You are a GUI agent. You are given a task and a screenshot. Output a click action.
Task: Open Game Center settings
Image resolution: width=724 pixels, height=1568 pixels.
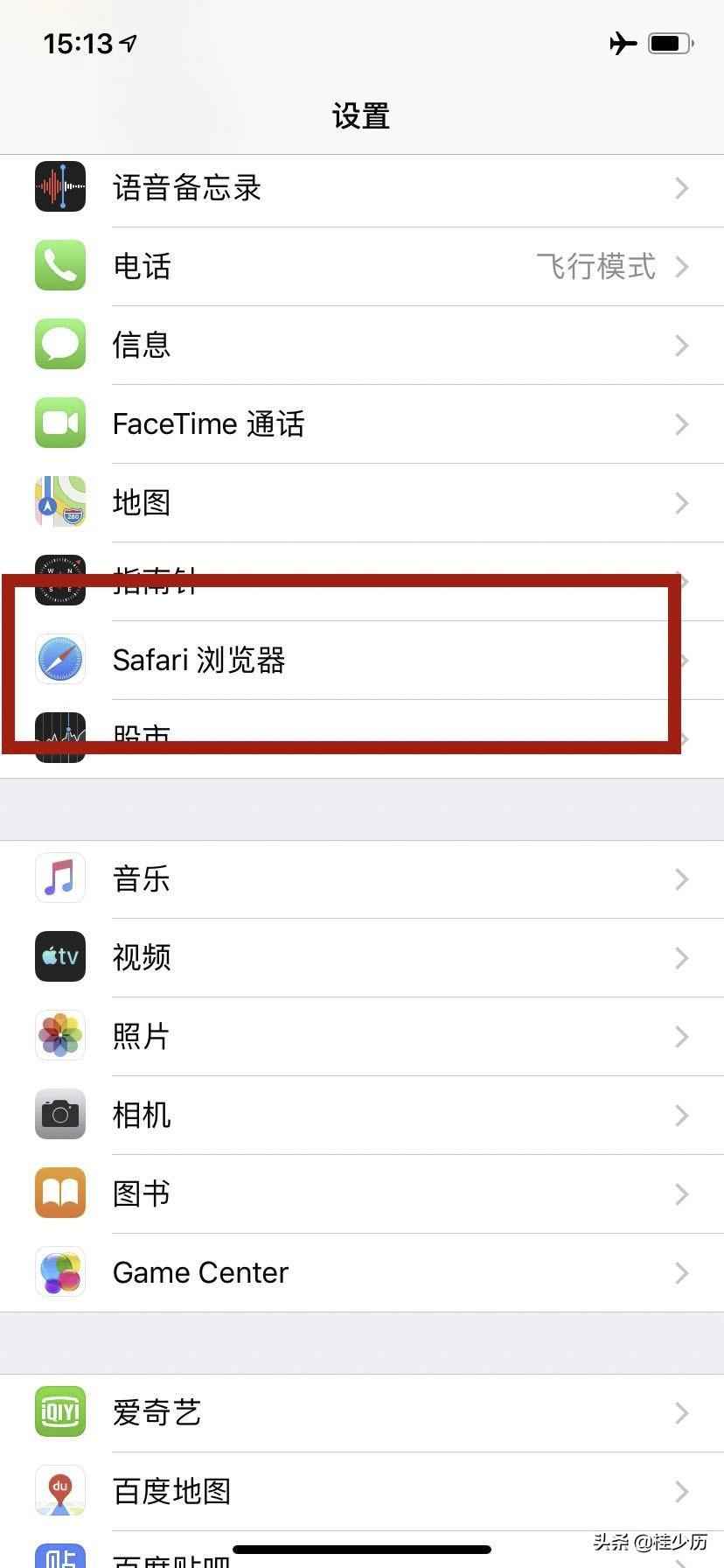pos(362,1273)
